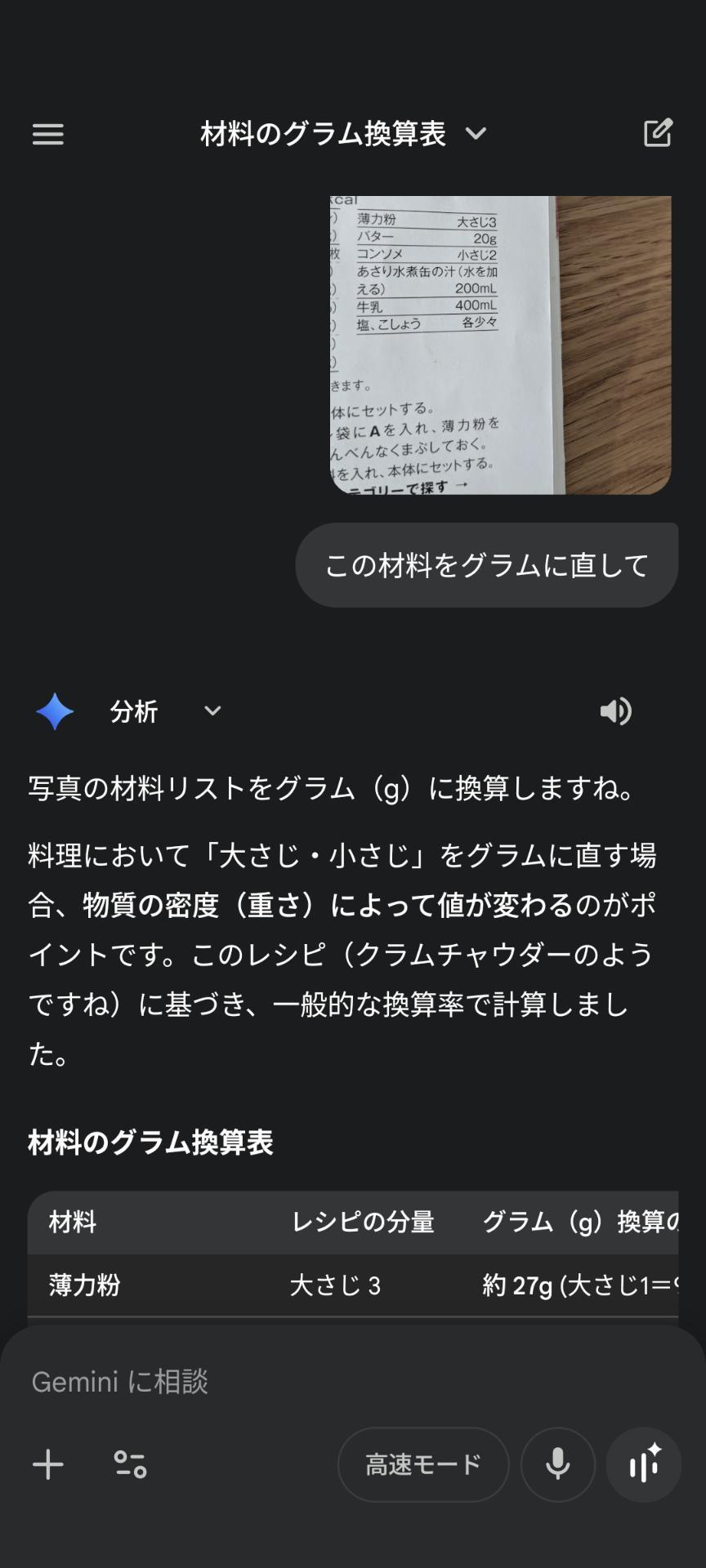This screenshot has width=706, height=1568.
Task: Launch Gemini Live mode
Action: (644, 1464)
